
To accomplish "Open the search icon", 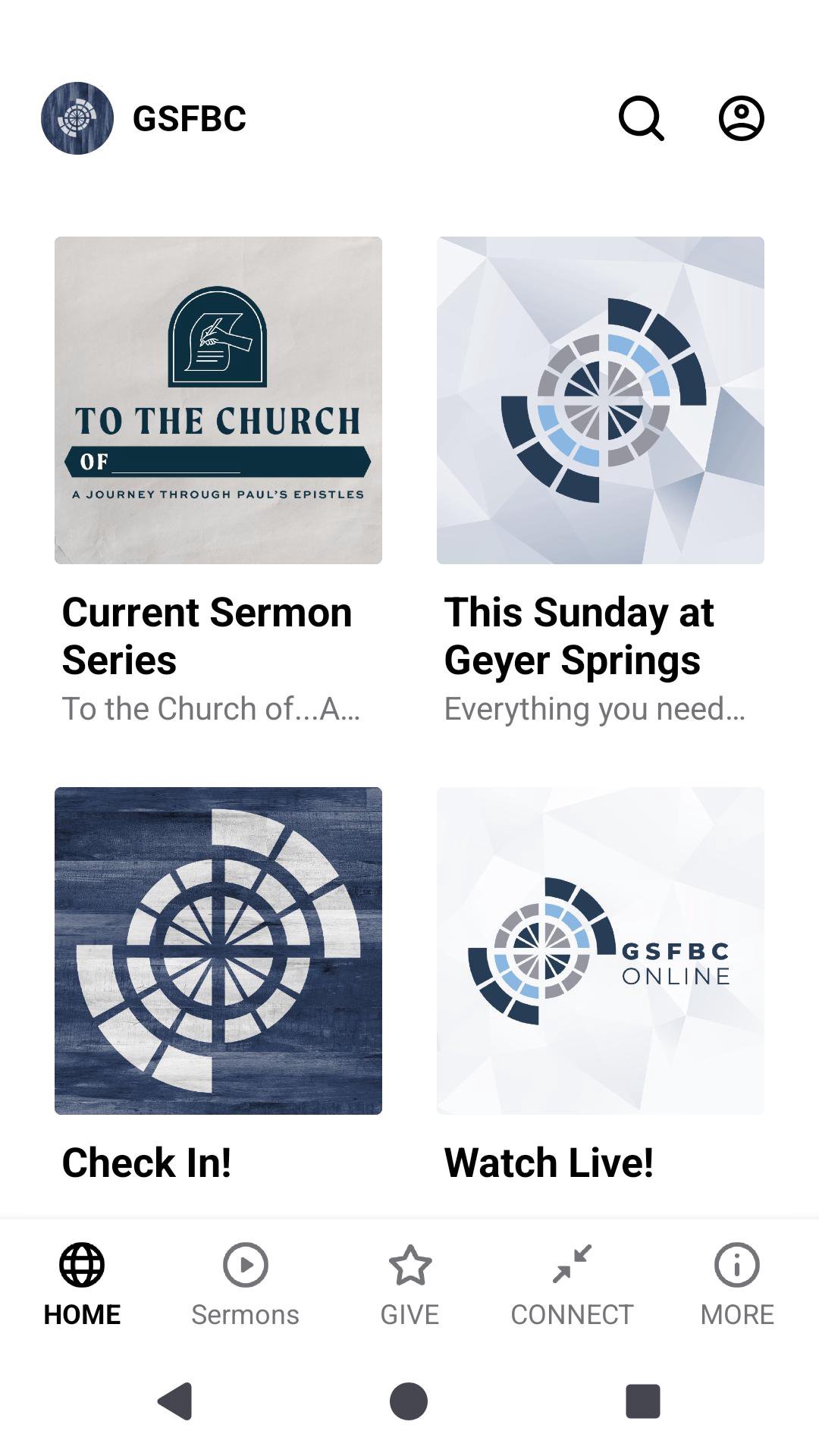I will point(642,118).
